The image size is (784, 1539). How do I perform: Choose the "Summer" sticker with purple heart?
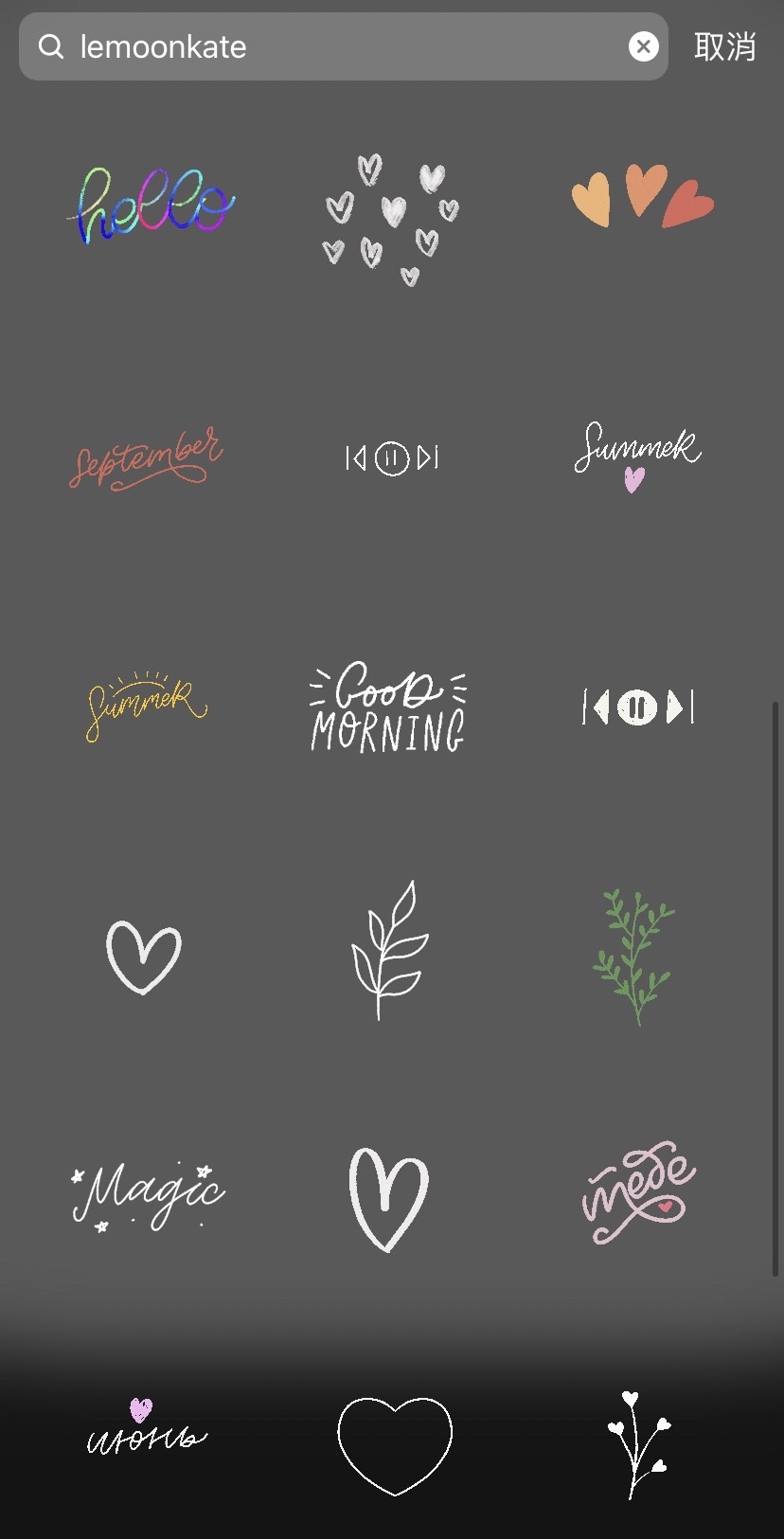636,459
